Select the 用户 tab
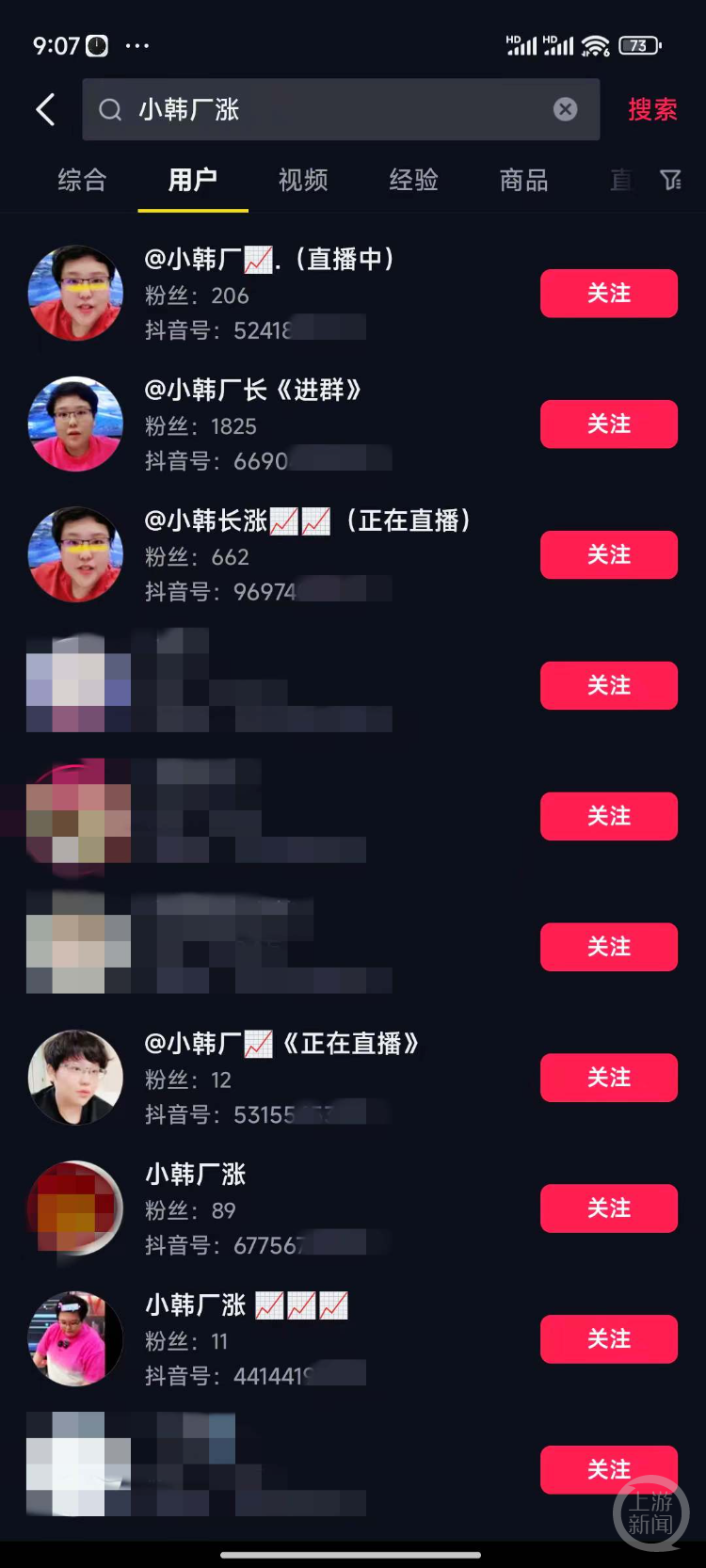This screenshot has height=1568, width=706. pos(193,181)
